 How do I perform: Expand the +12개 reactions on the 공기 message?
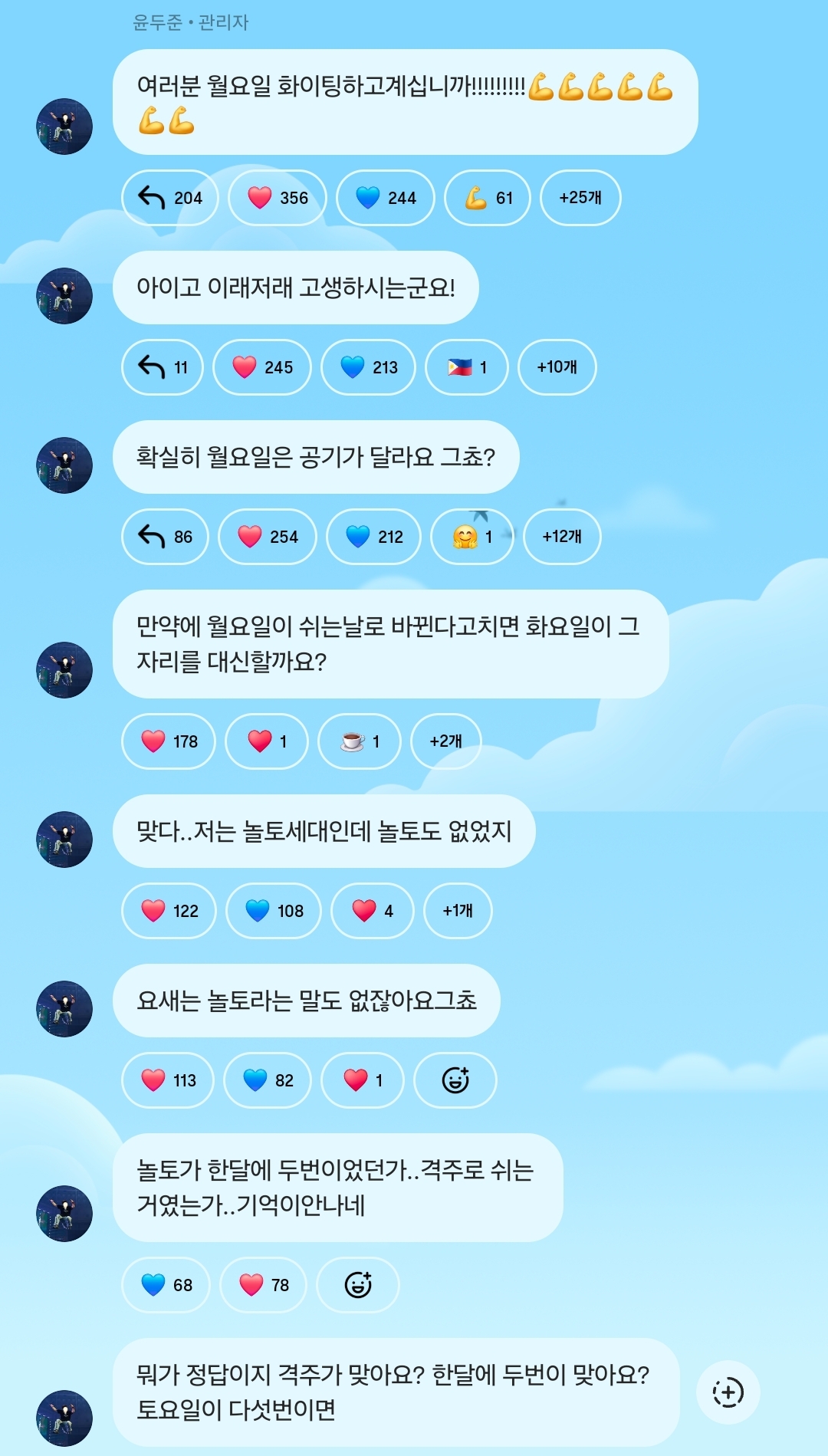click(561, 537)
